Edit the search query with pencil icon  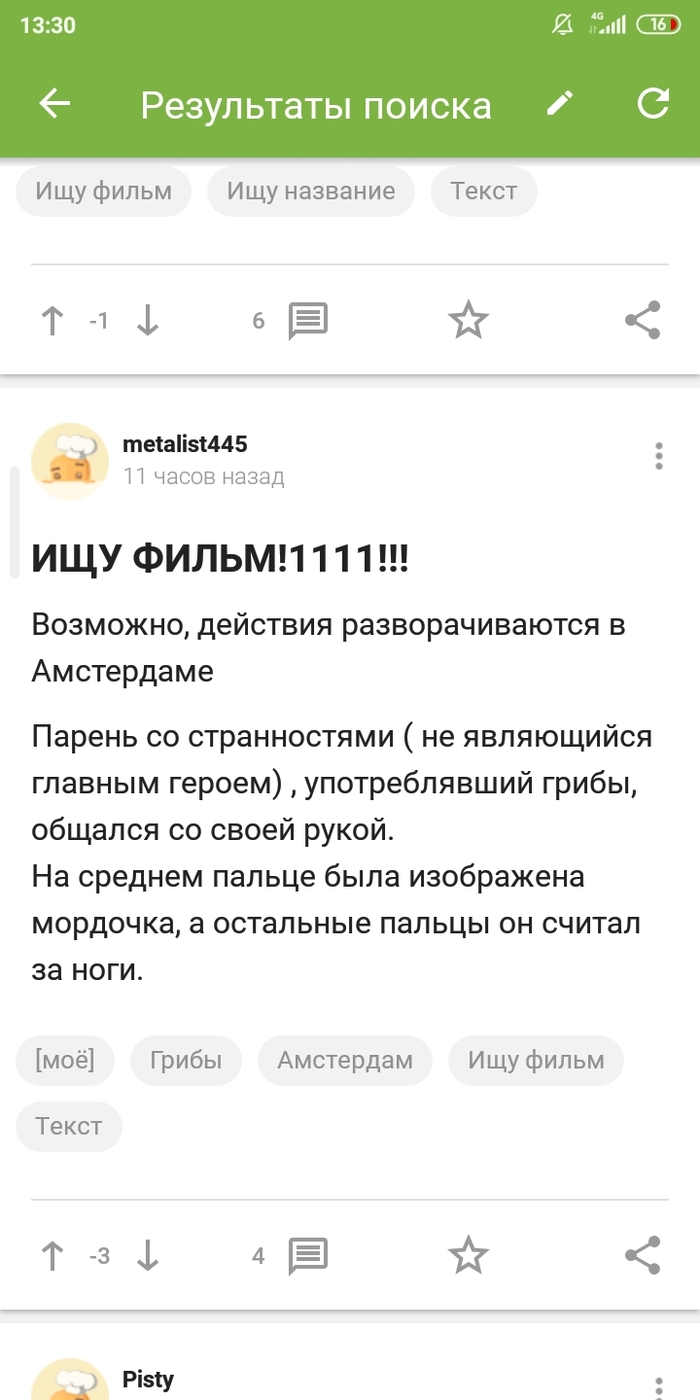[x=560, y=104]
